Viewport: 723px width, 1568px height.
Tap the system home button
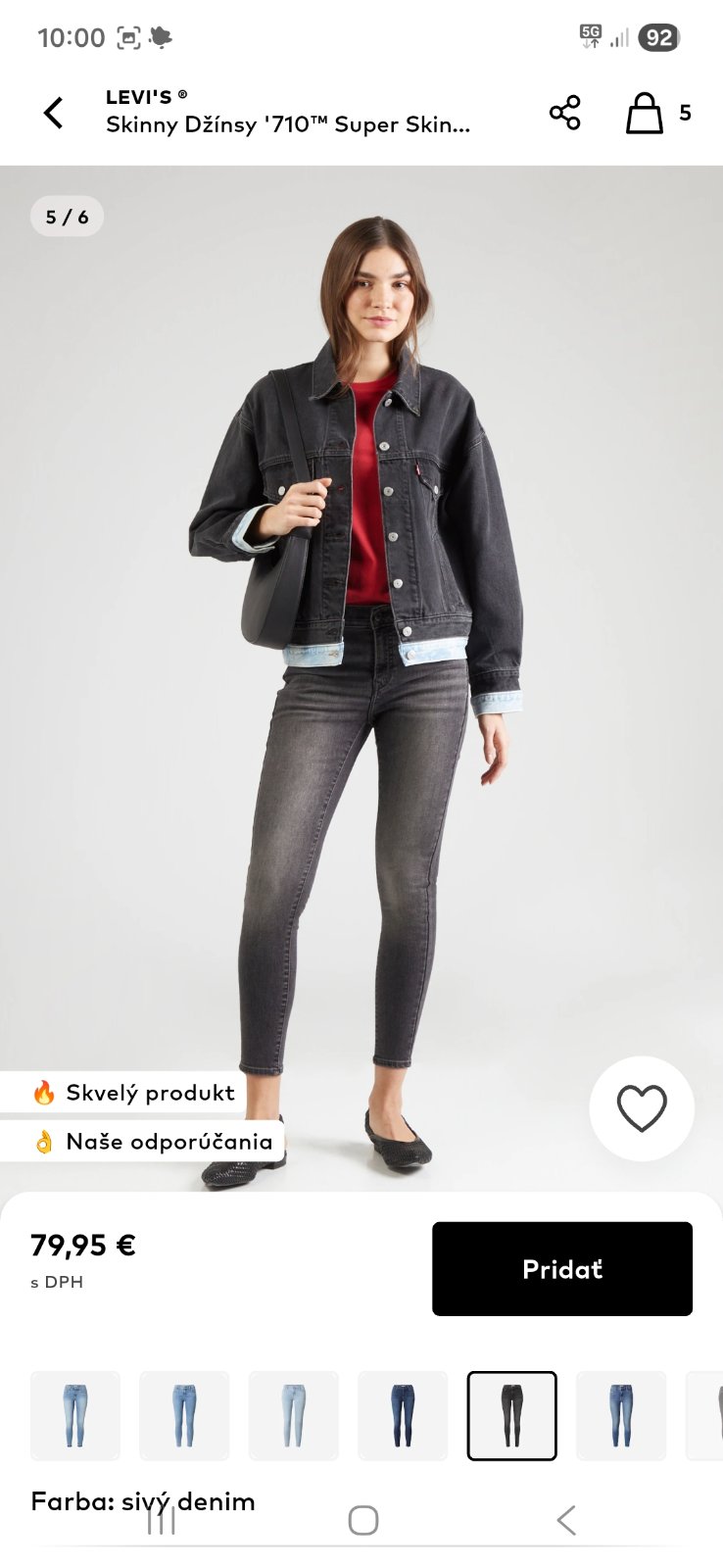[362, 1520]
